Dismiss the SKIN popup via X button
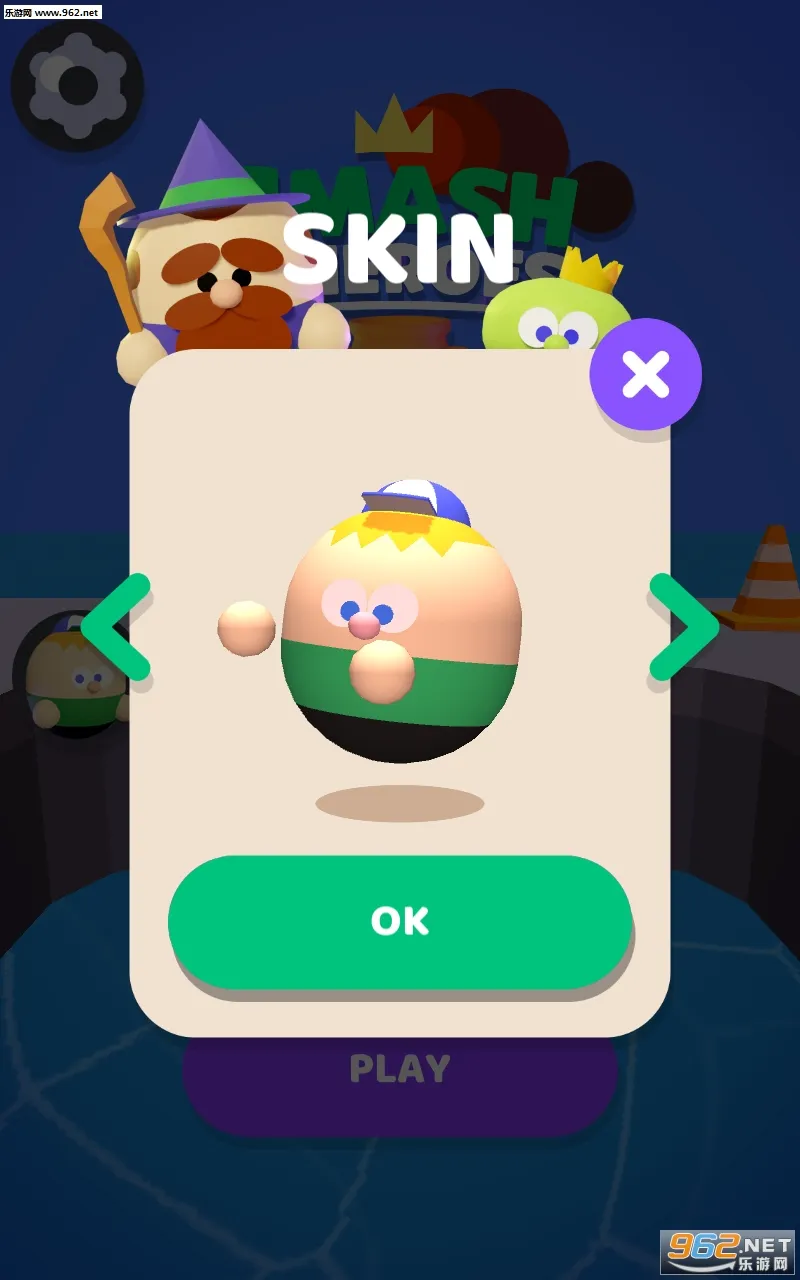The height and width of the screenshot is (1280, 800). (x=646, y=373)
